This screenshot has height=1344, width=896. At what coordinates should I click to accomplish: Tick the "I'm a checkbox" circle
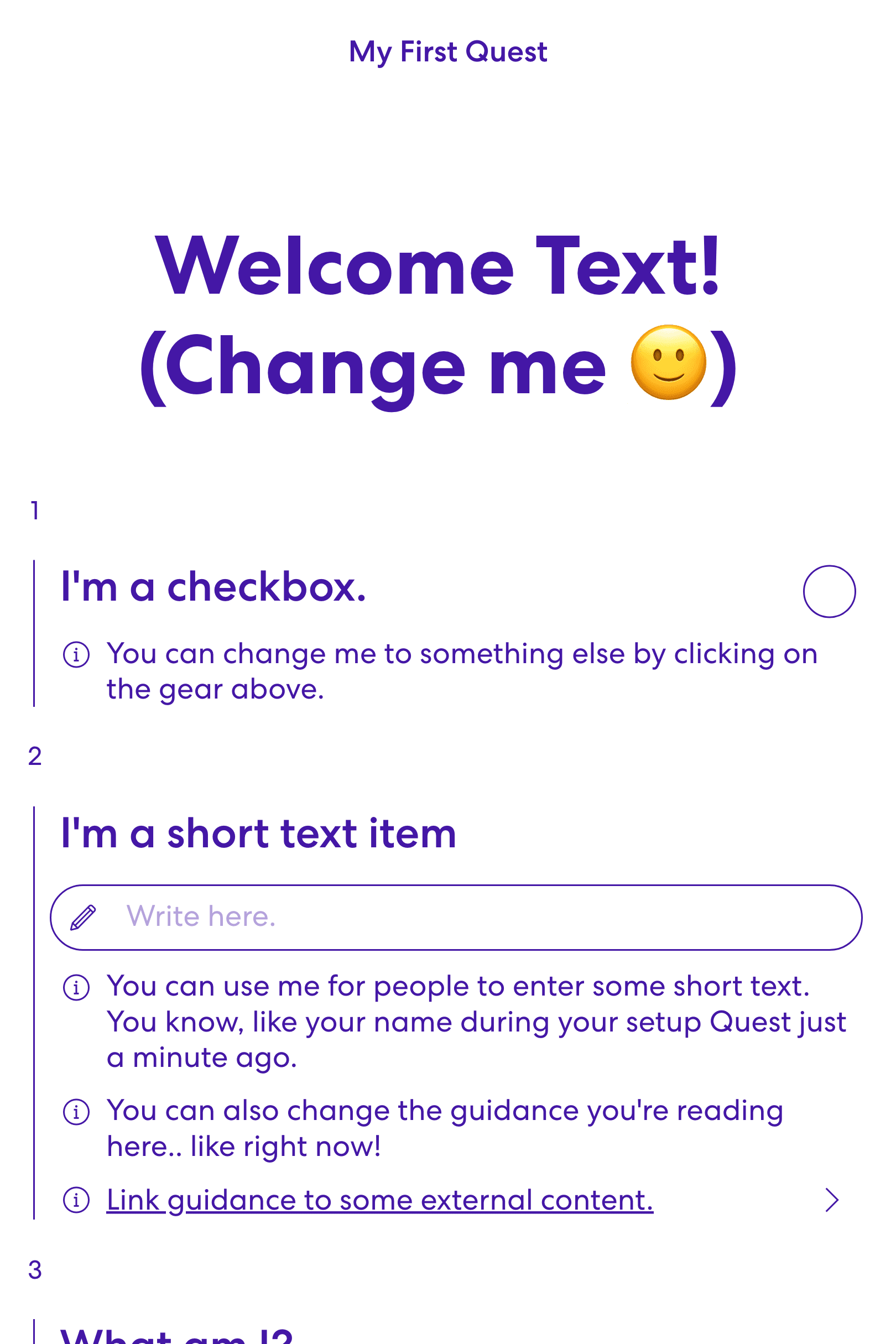pos(829,591)
